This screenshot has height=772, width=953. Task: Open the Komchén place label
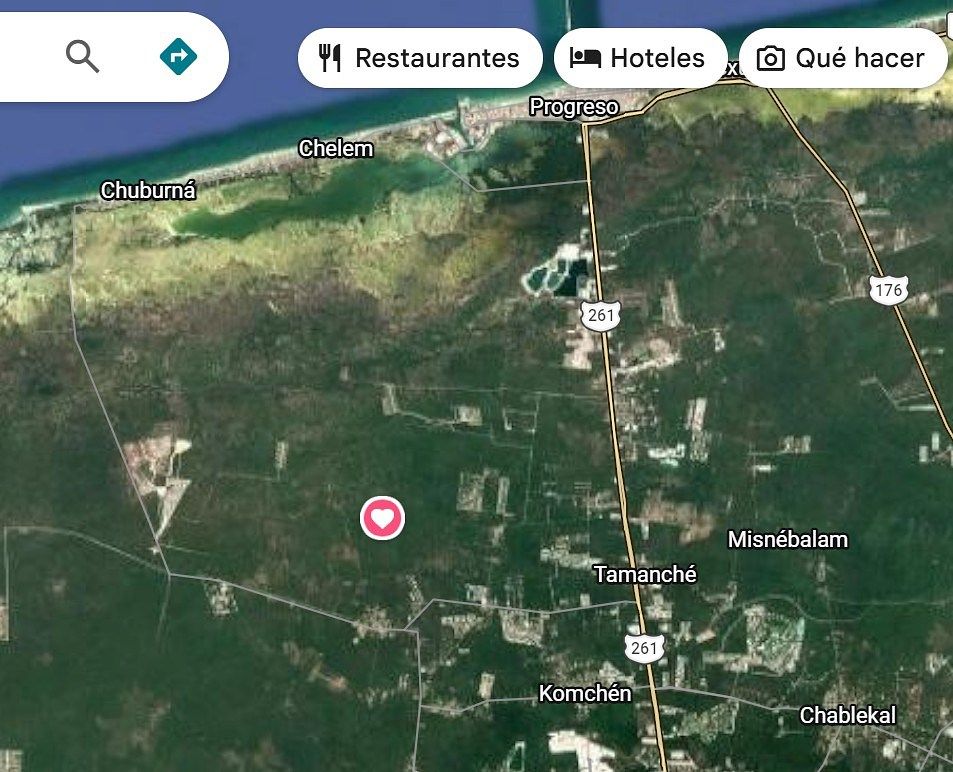[x=585, y=693]
